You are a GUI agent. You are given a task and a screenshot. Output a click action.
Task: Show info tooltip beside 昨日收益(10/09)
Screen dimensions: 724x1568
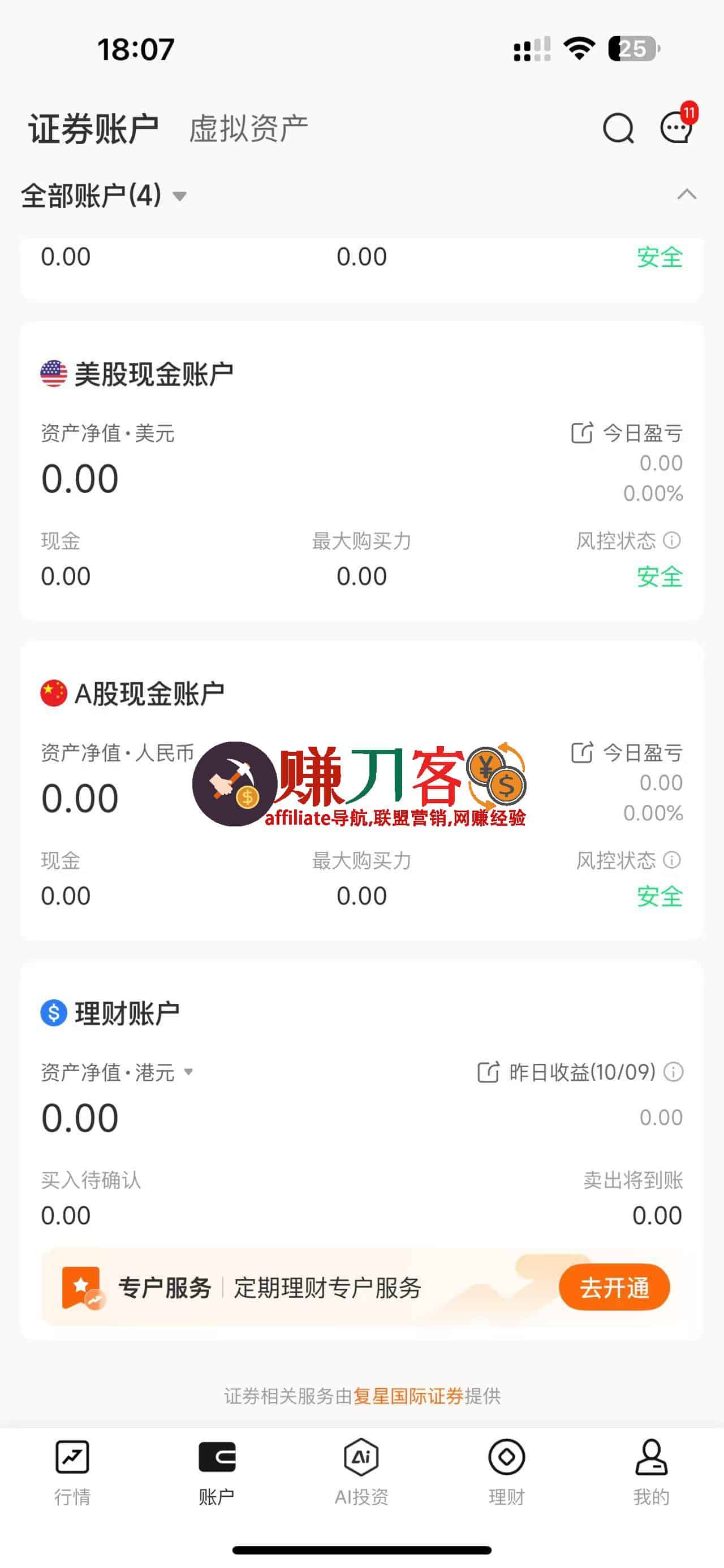click(x=674, y=1072)
